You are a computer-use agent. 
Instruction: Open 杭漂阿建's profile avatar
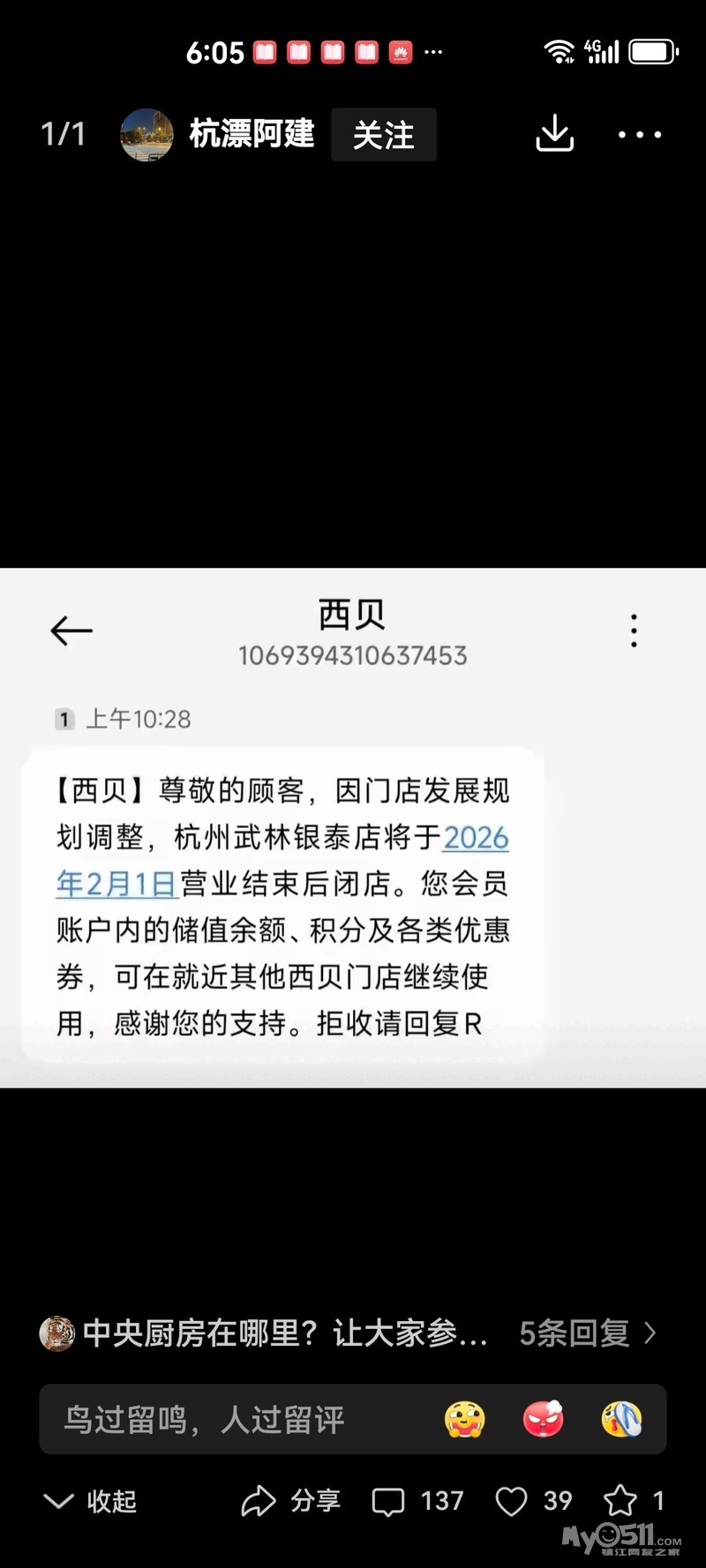click(x=146, y=135)
